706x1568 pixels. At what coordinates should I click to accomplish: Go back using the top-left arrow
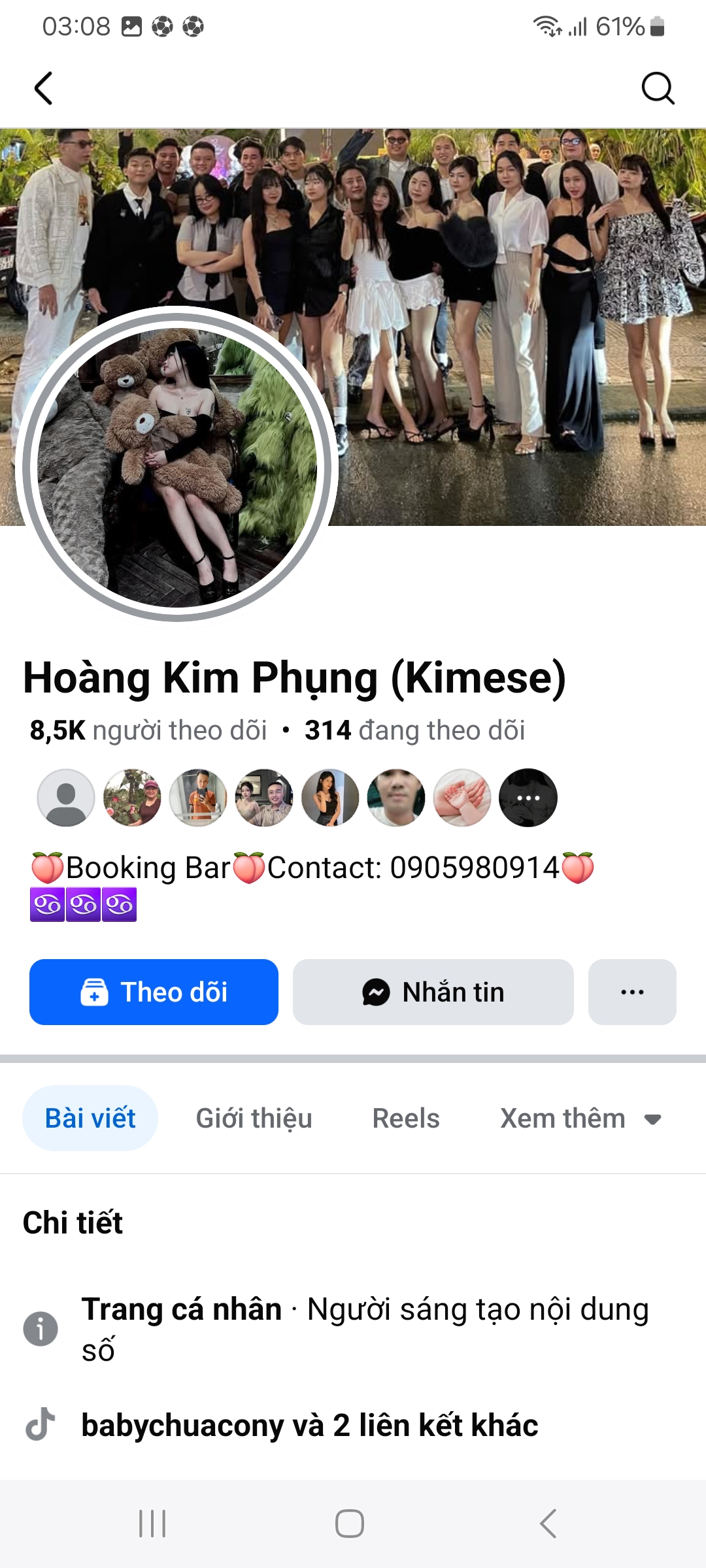(43, 88)
